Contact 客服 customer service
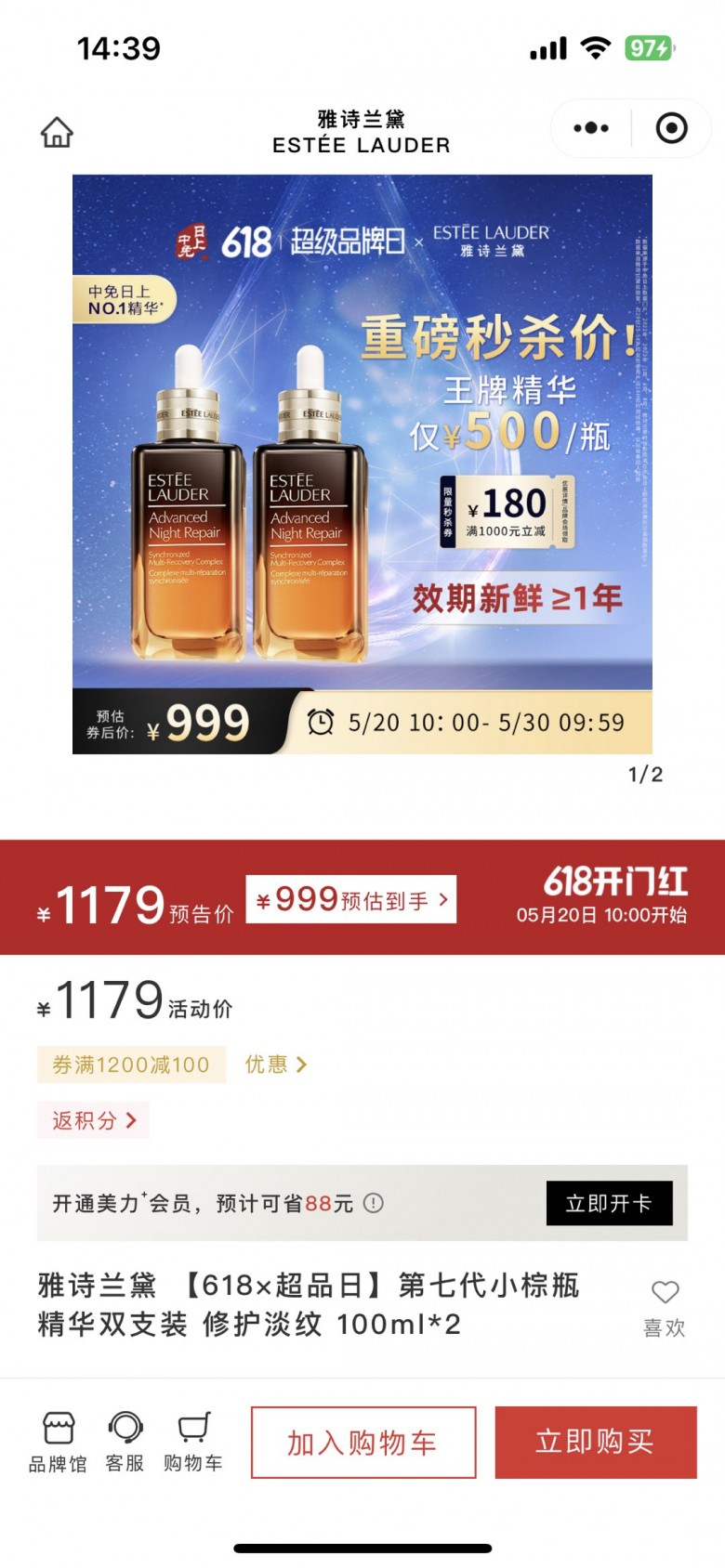This screenshot has width=725, height=1568. coord(125,1442)
